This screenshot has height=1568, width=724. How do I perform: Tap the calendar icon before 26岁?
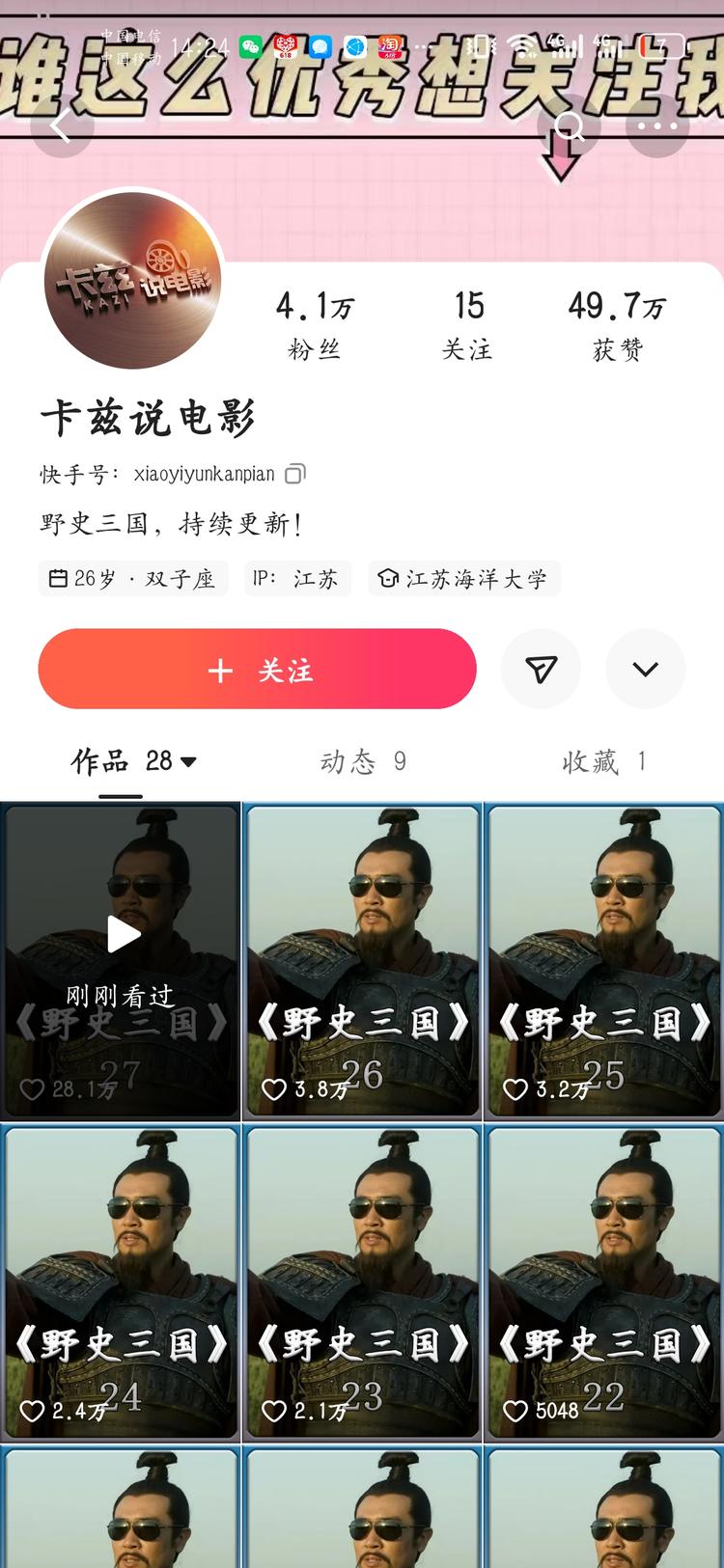coord(61,578)
